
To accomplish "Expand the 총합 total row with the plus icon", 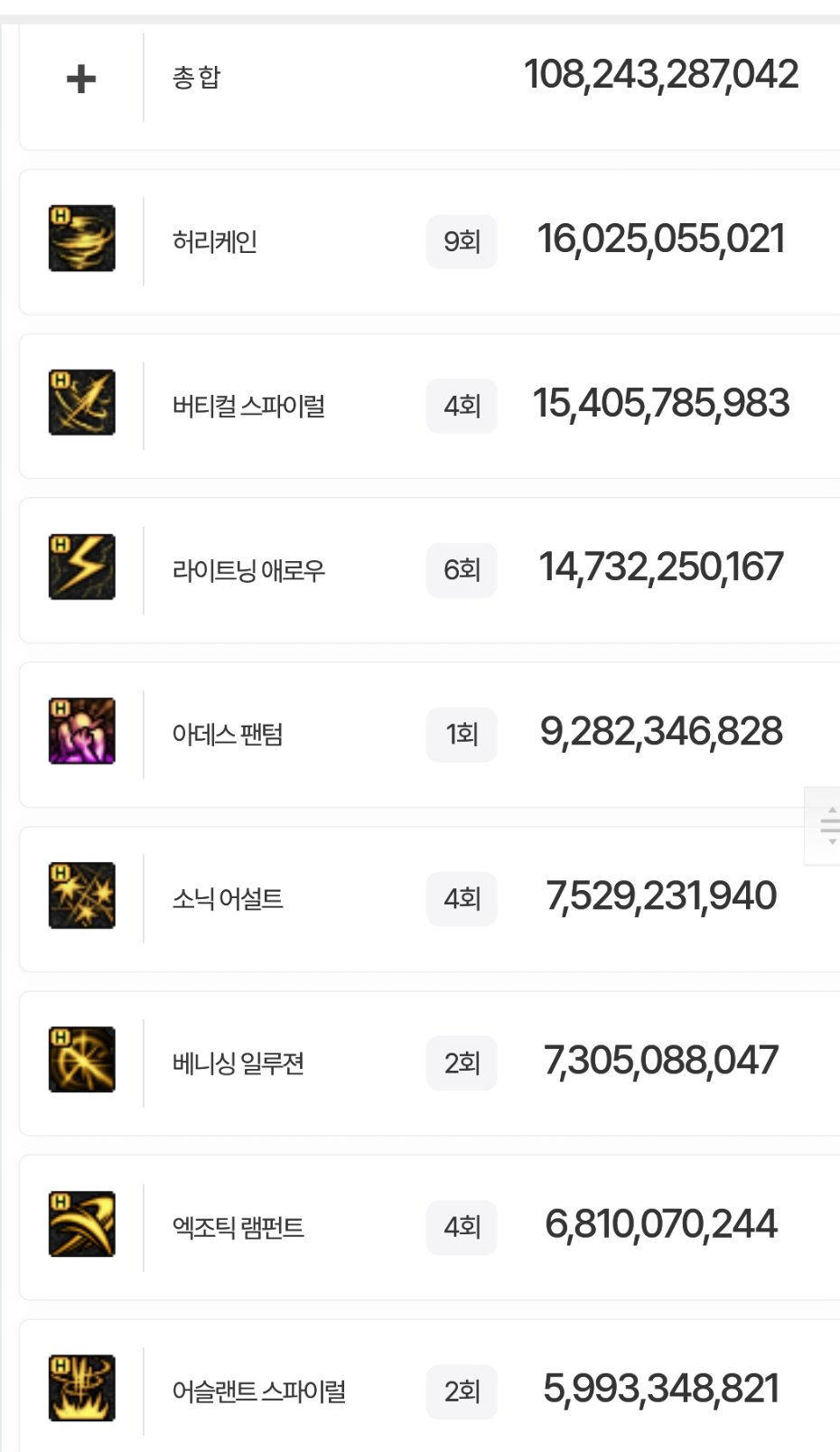I will pos(81,79).
